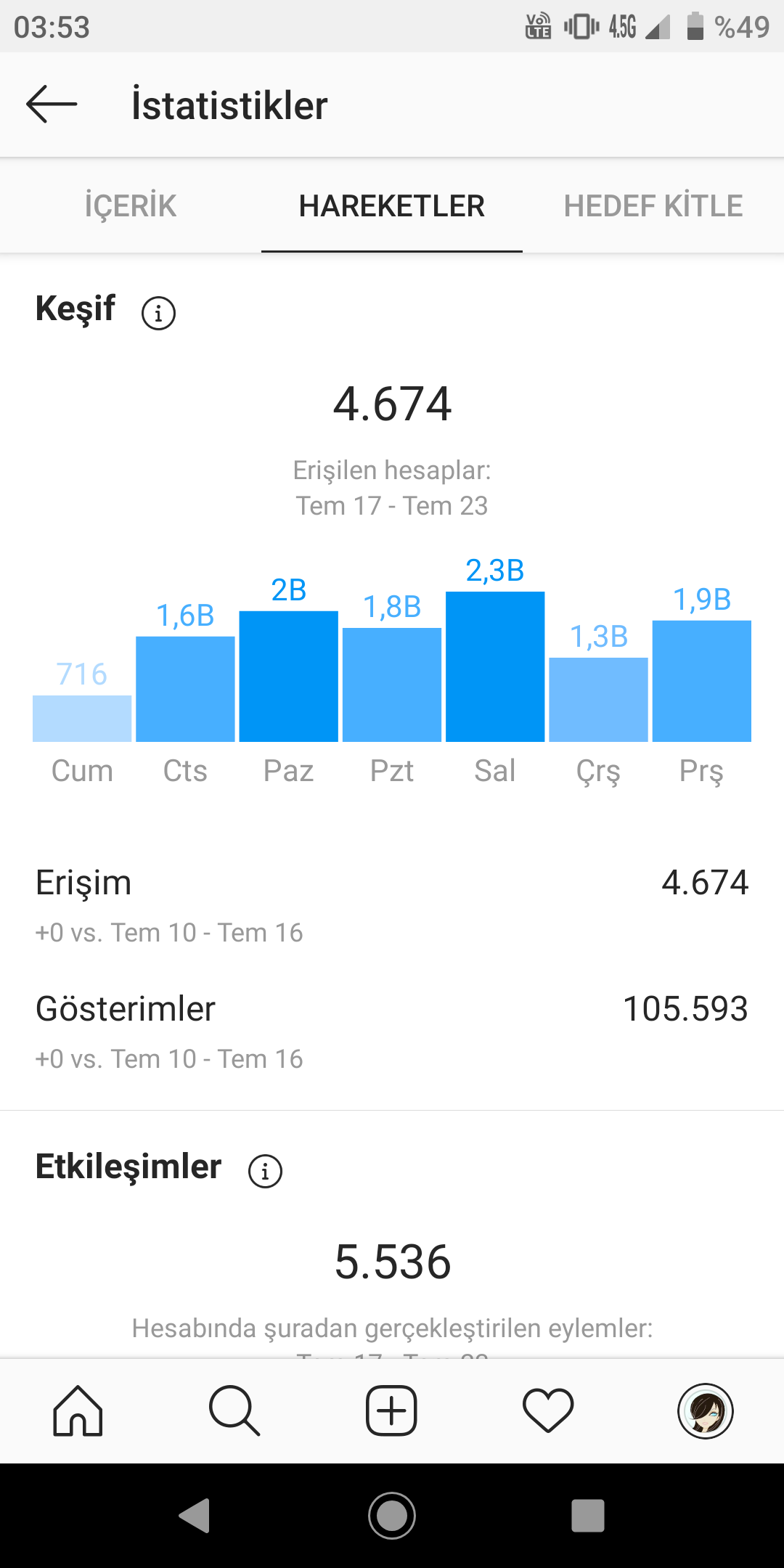Select the HAREKETLER tab
The image size is (784, 1568).
click(x=392, y=206)
